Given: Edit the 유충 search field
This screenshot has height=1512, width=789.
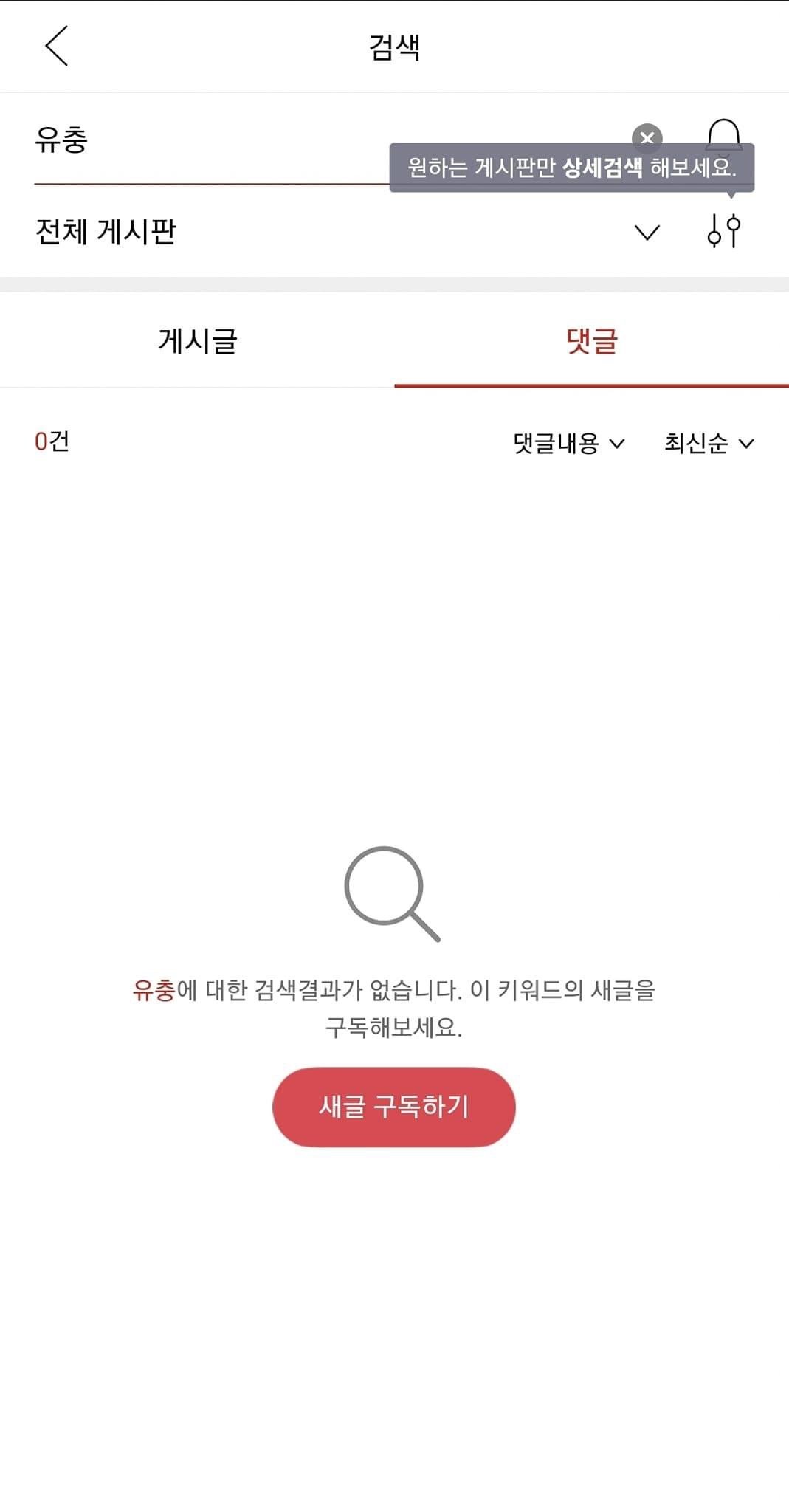Looking at the screenshot, I should [207, 140].
